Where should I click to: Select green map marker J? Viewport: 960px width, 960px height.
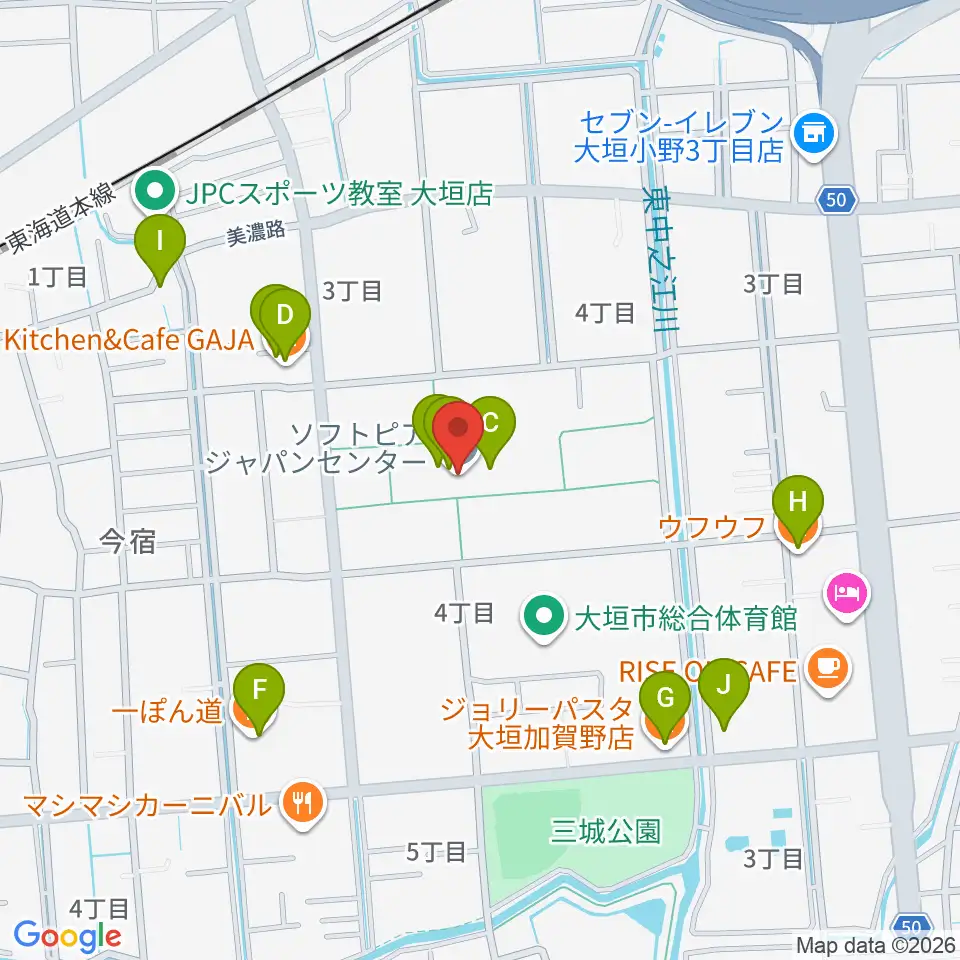pyautogui.click(x=724, y=687)
